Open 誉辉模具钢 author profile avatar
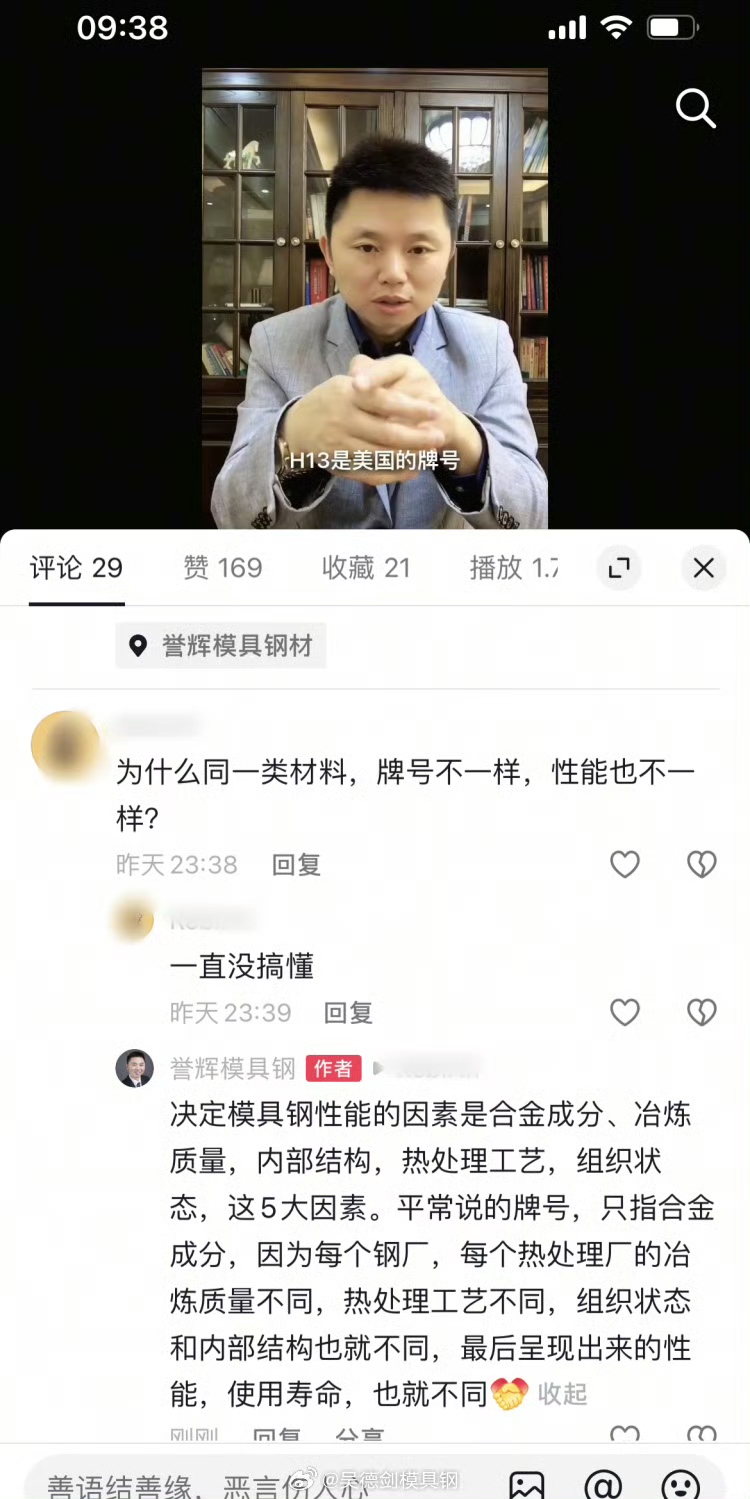Screen dimensions: 750x1499 (135, 1068)
